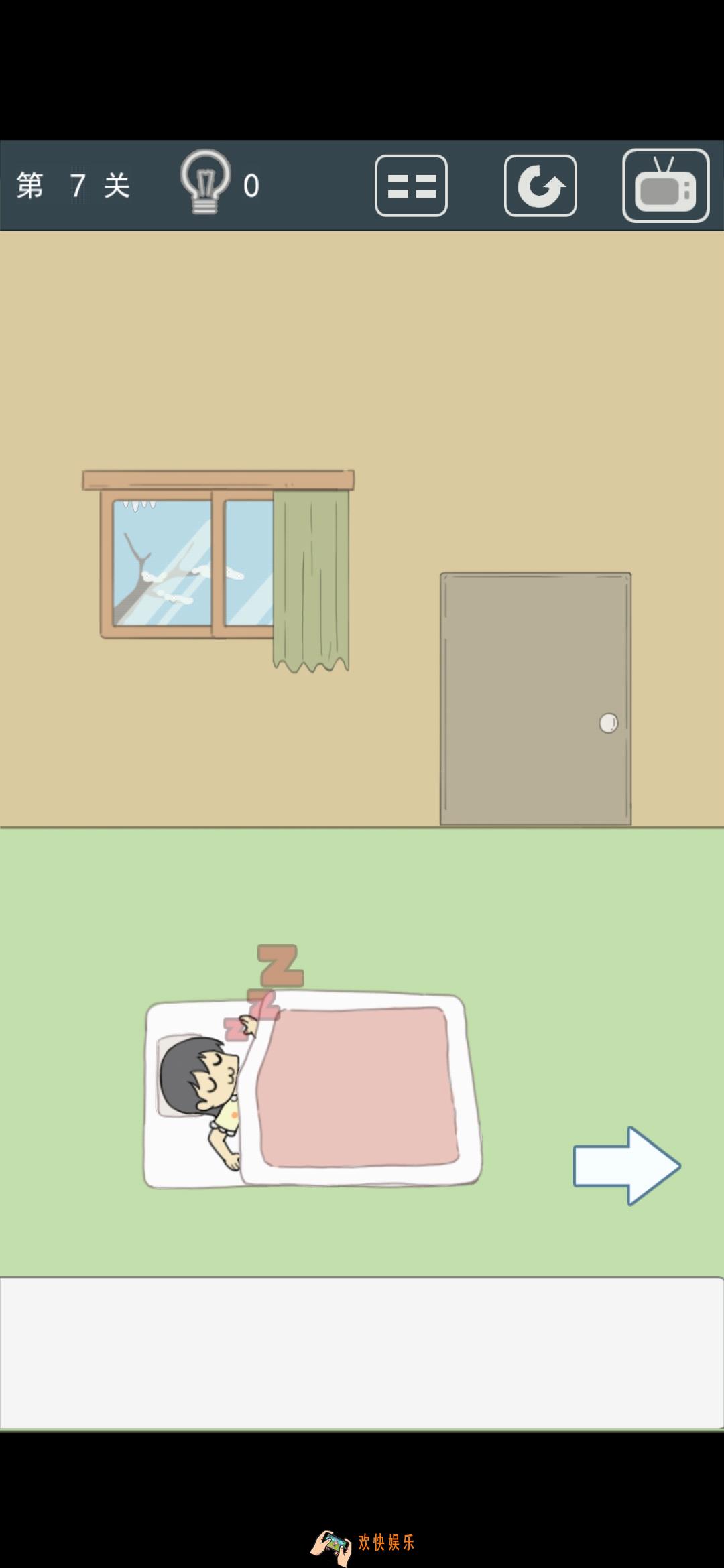724x1568 pixels.
Task: Tap the pink blanket
Action: (x=357, y=1087)
